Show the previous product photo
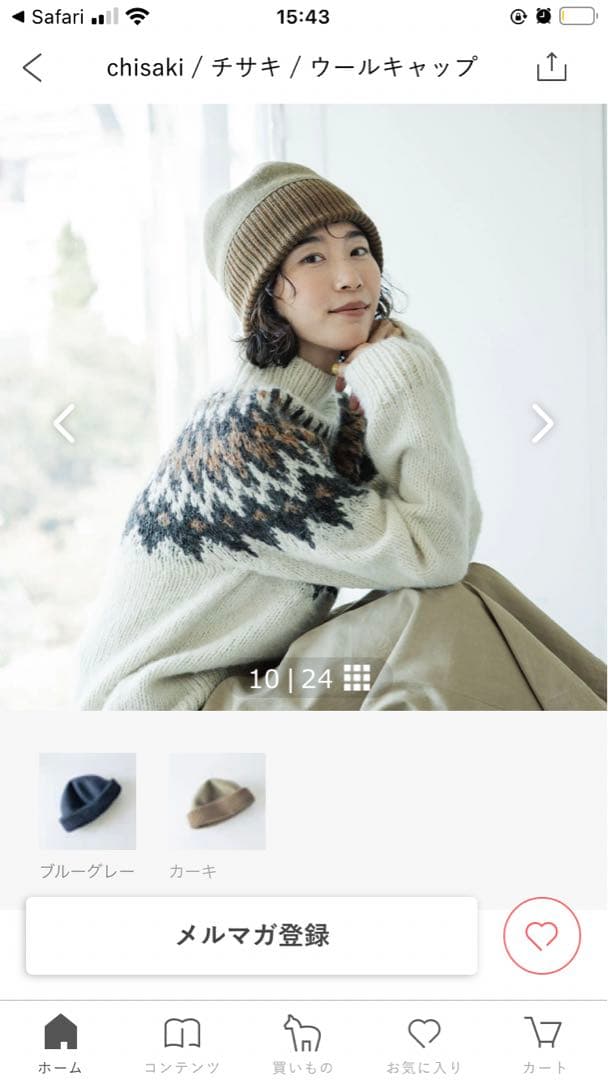Screen dimensions: 608x1080 pyautogui.click(x=64, y=423)
